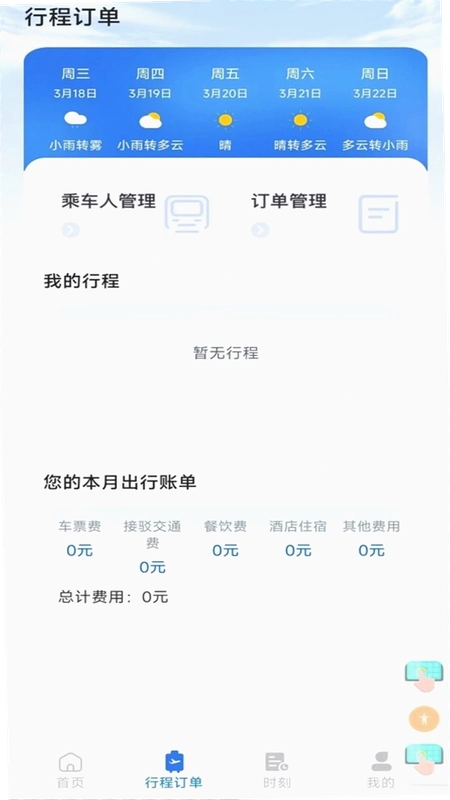Go to the 时刻 tab
This screenshot has width=450, height=800.
click(x=277, y=770)
